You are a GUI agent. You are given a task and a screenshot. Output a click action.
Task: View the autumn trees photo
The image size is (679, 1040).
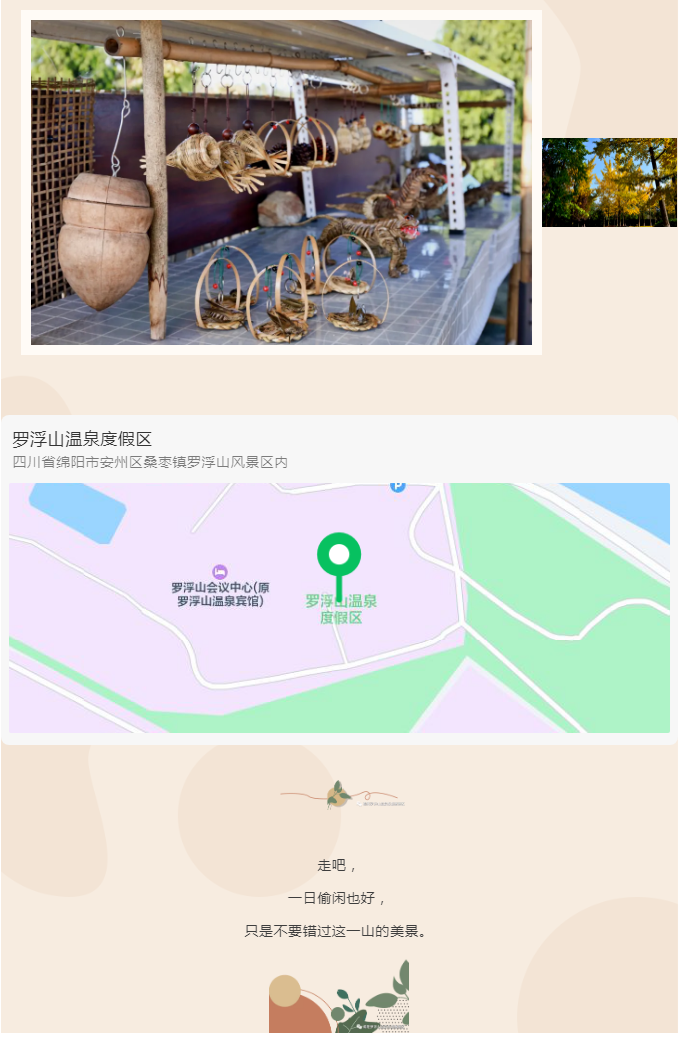pyautogui.click(x=609, y=183)
